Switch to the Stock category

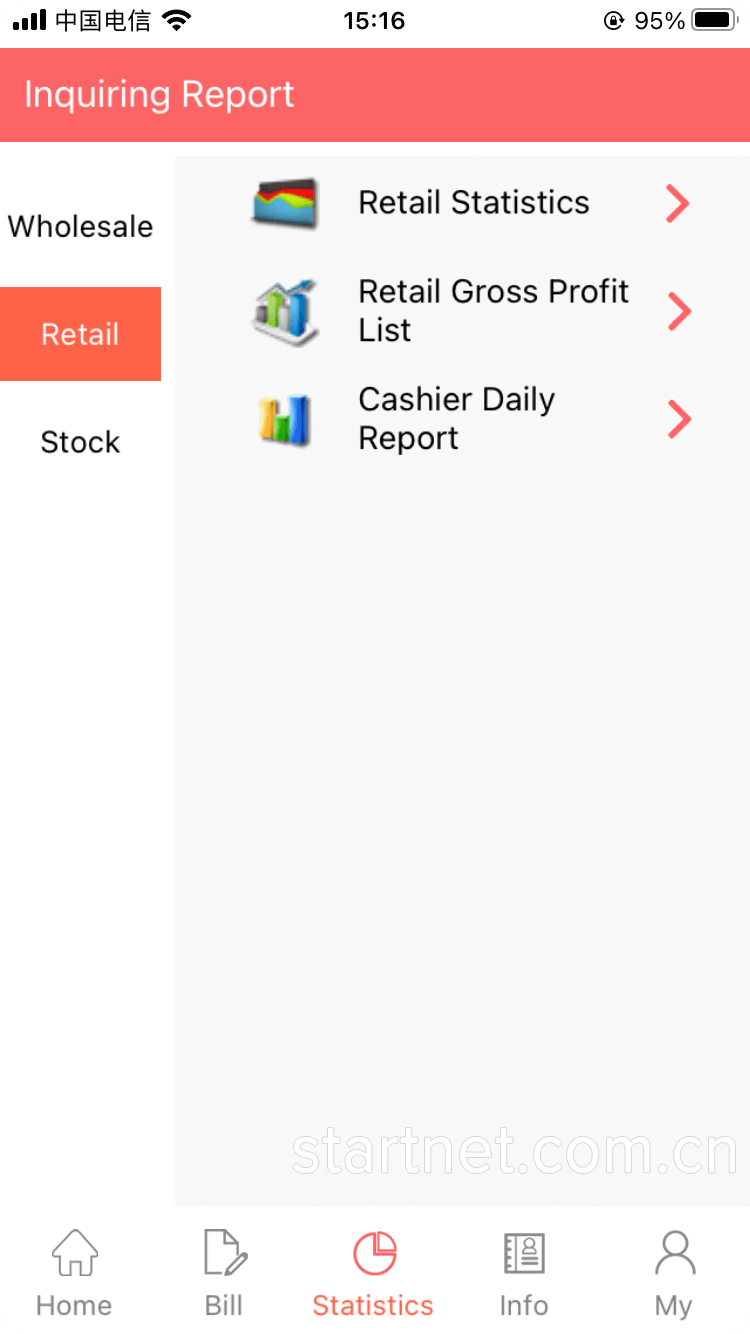click(x=80, y=442)
